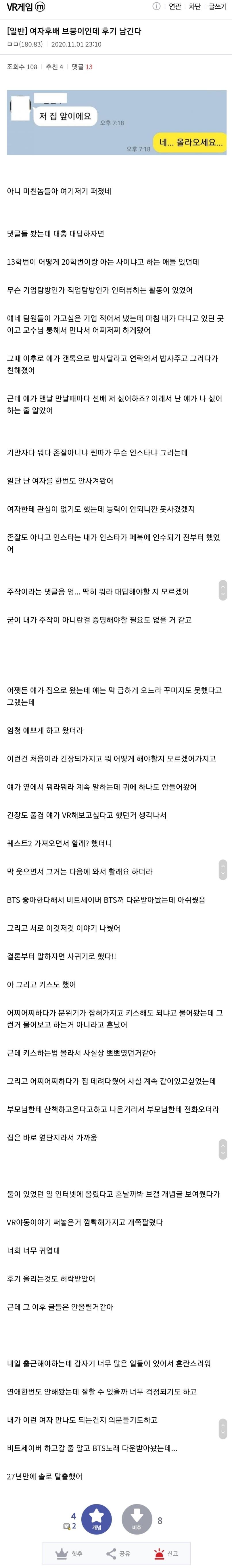Report this post with 신고
The height and width of the screenshot is (1568, 232).
(x=166, y=1553)
